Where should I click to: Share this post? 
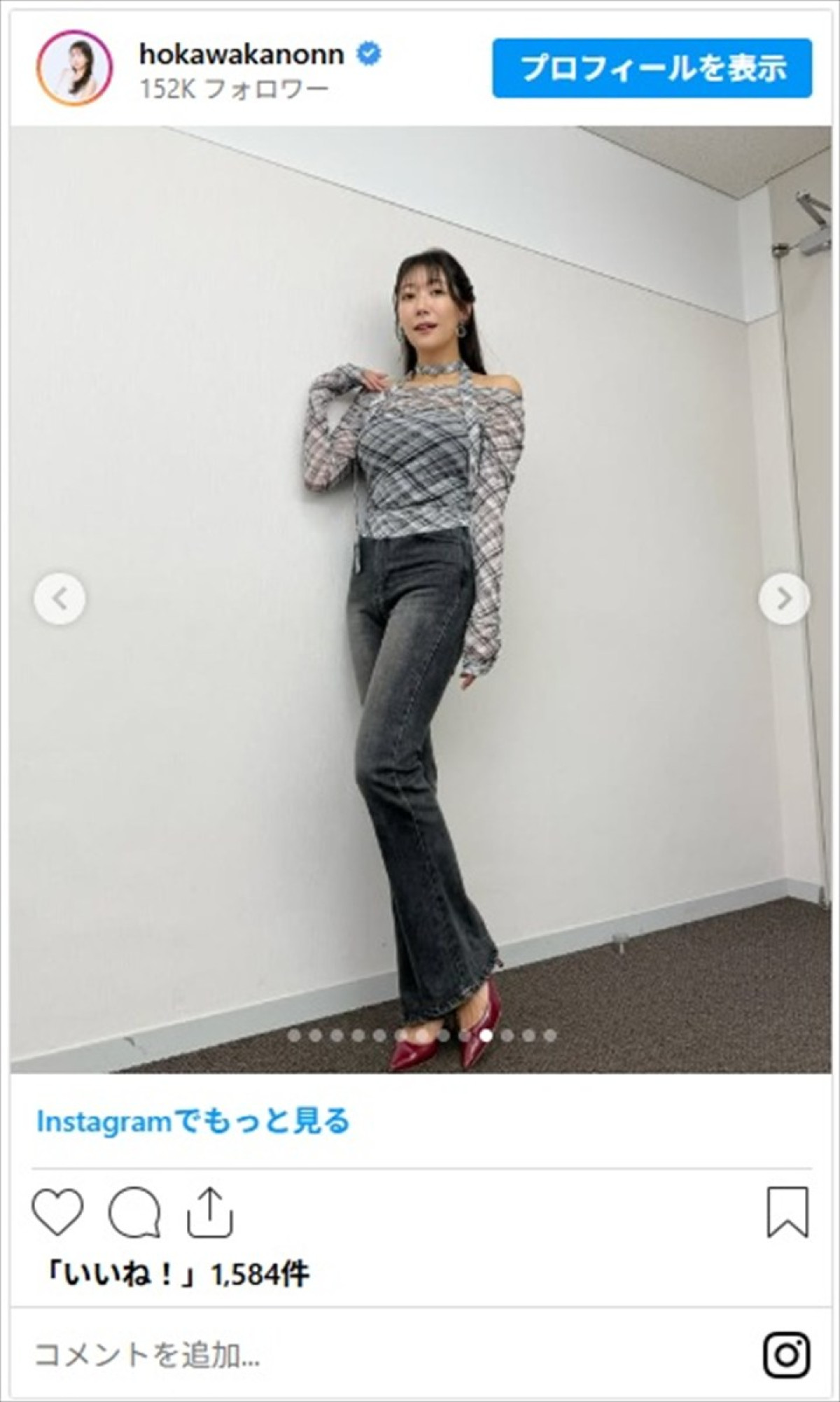(x=210, y=1212)
